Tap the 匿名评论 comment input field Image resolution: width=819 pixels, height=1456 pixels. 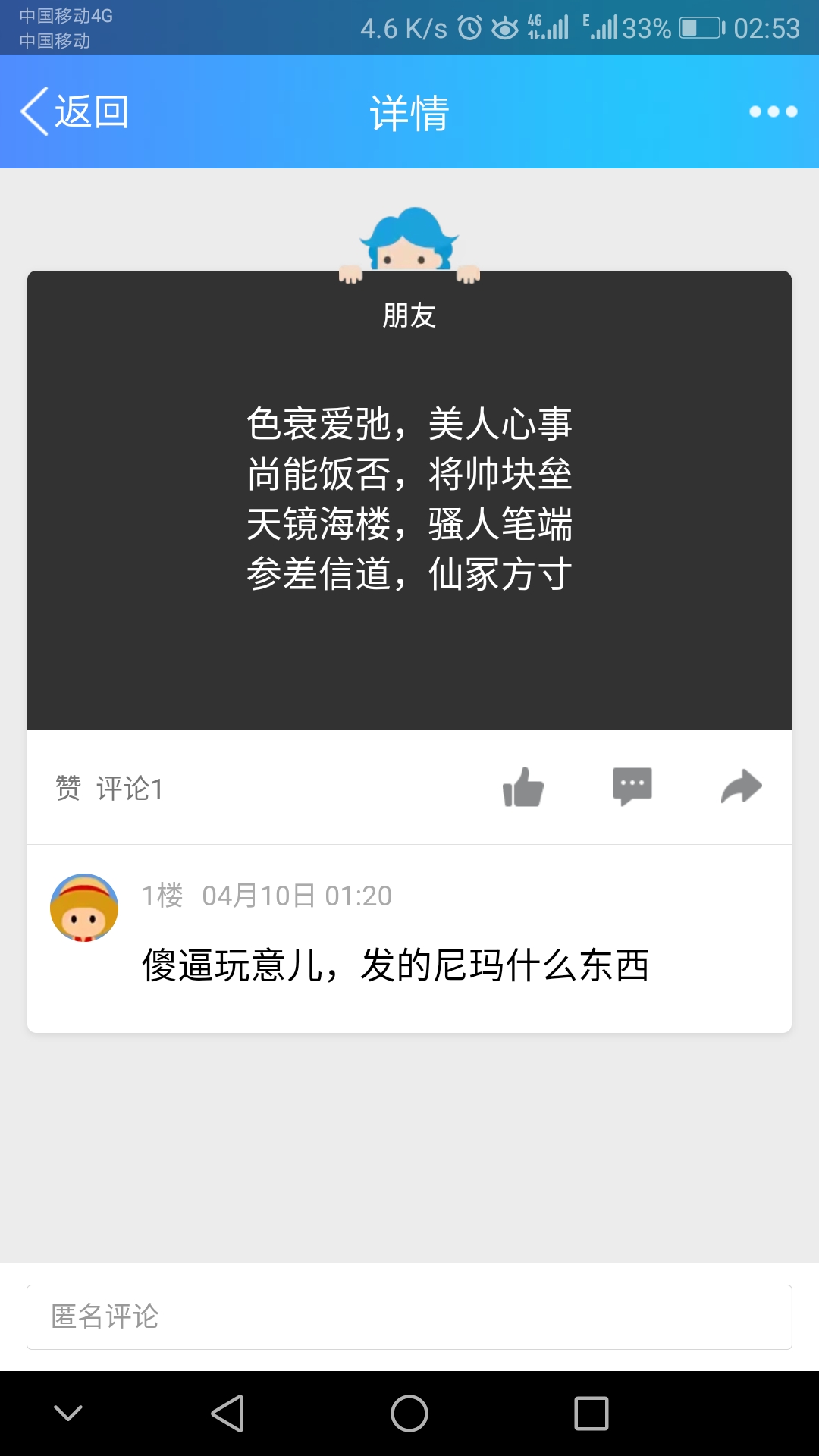tap(409, 1317)
